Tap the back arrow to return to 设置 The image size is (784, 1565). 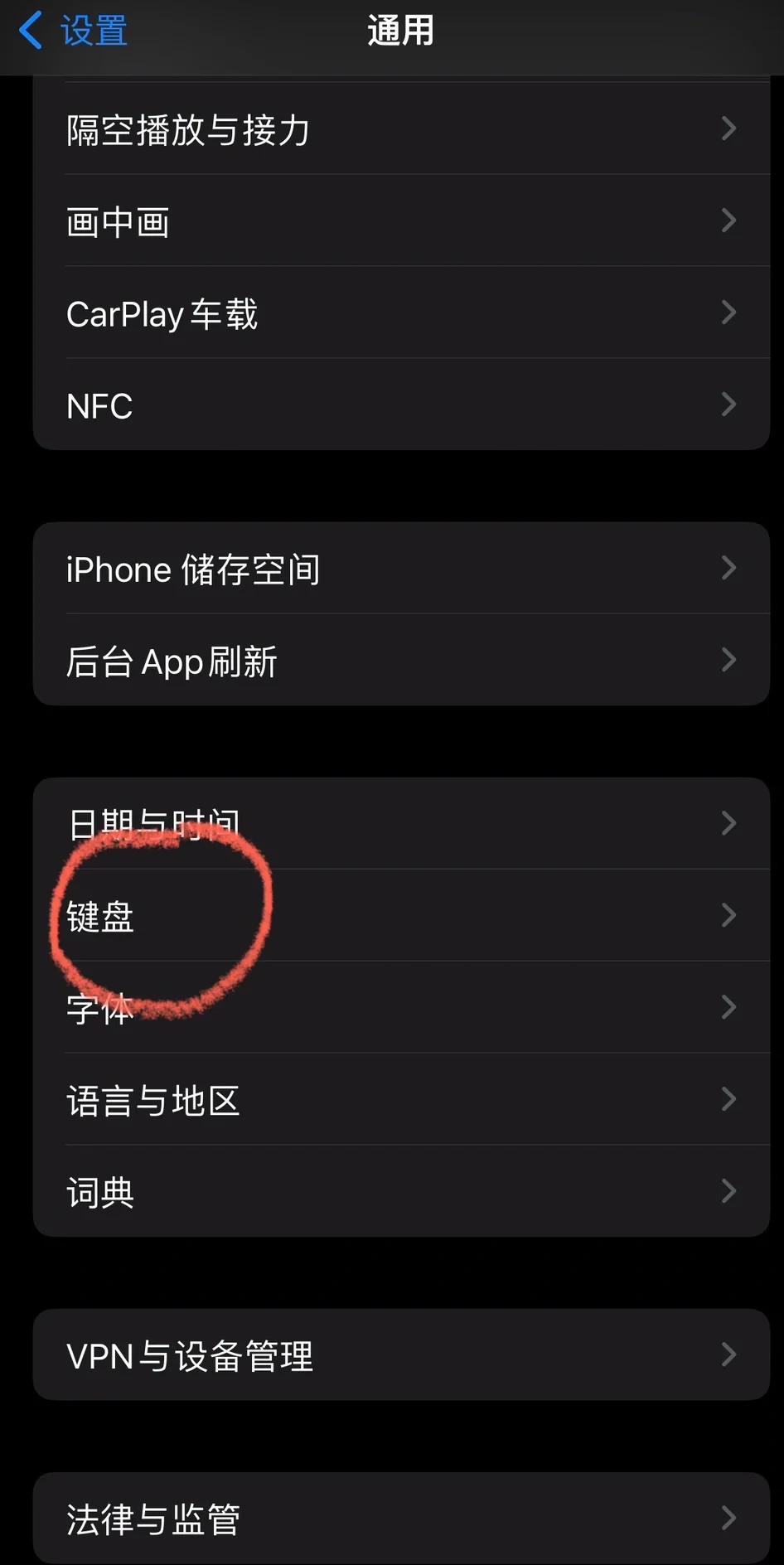coord(30,30)
